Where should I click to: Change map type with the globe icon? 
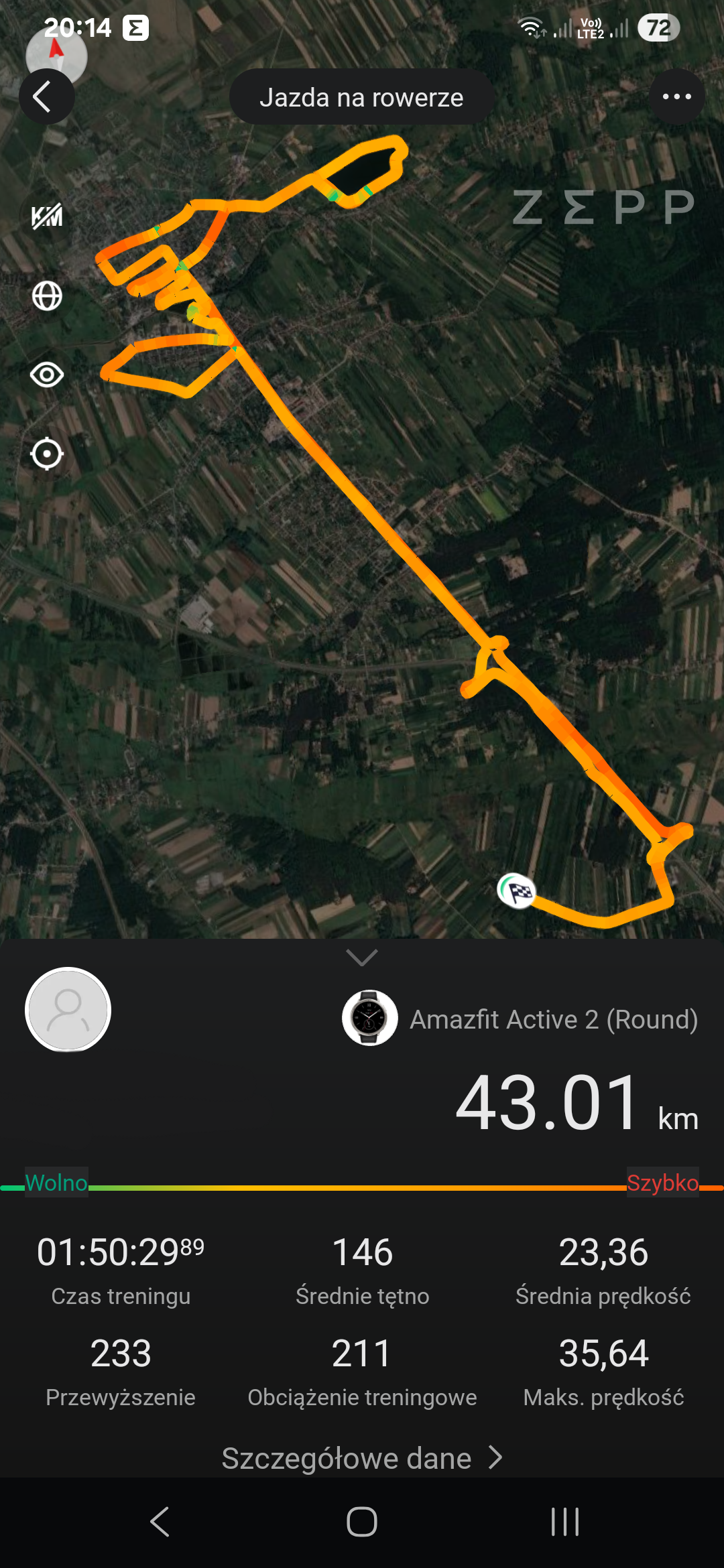(x=47, y=296)
